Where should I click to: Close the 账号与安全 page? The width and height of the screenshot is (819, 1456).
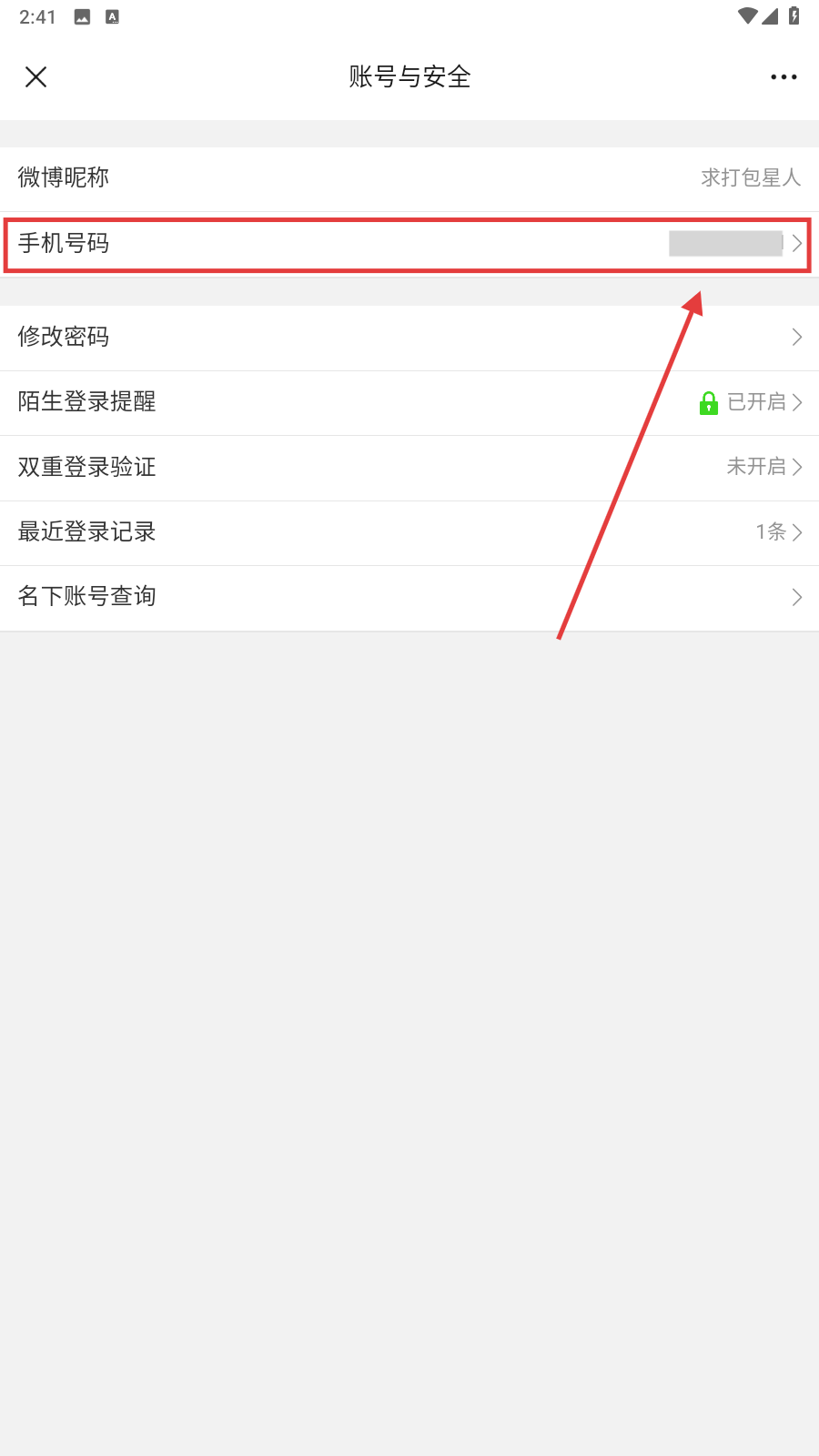[36, 77]
